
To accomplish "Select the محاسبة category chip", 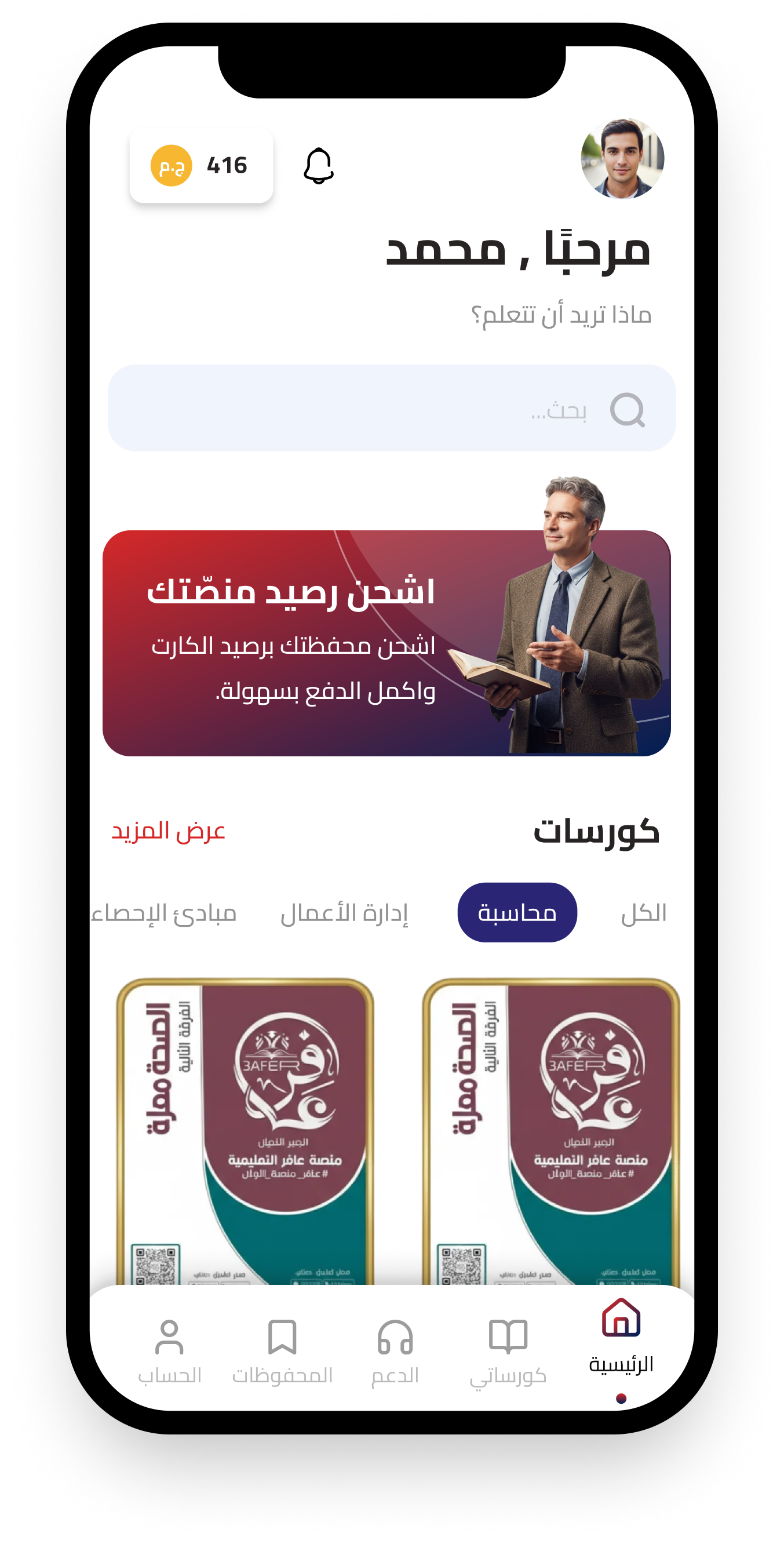I will [517, 912].
